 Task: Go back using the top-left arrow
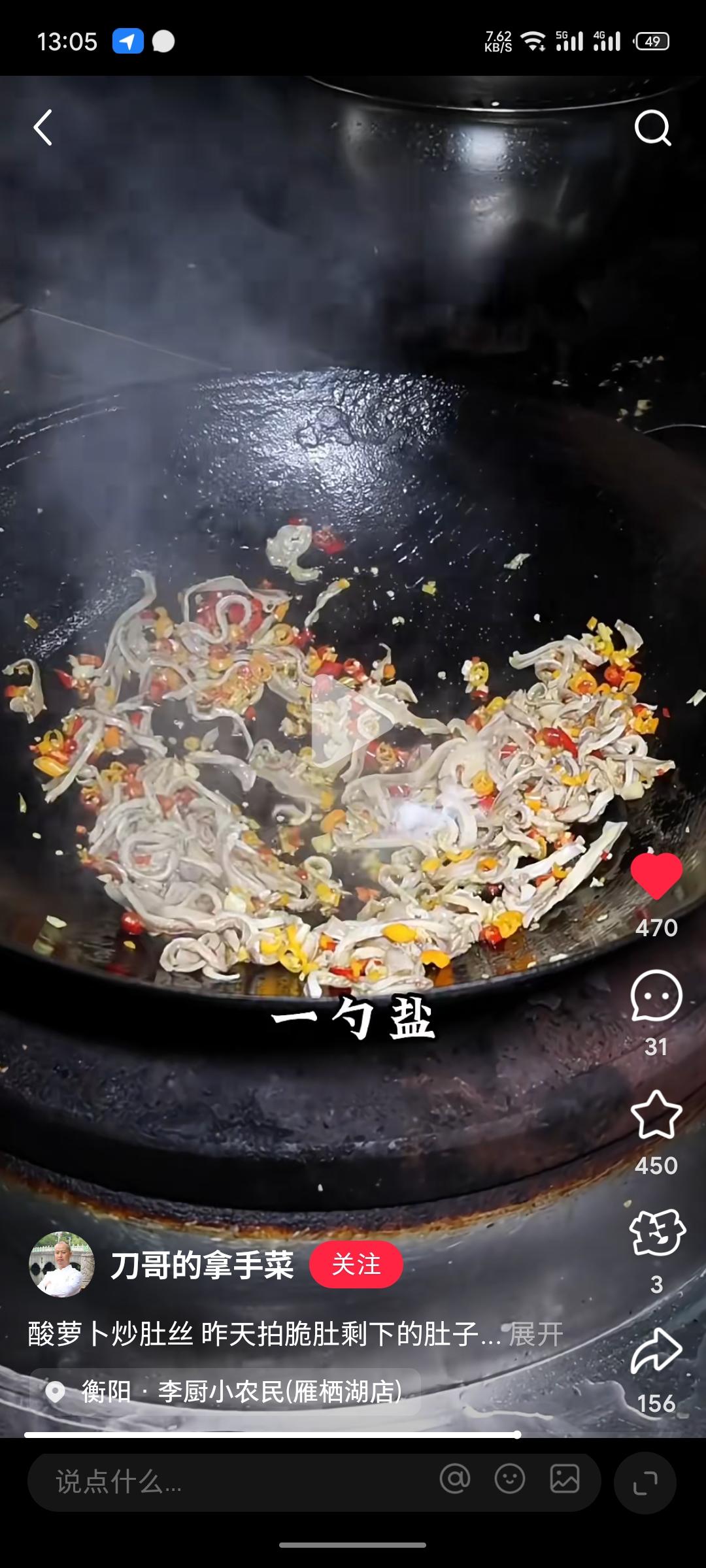click(43, 127)
